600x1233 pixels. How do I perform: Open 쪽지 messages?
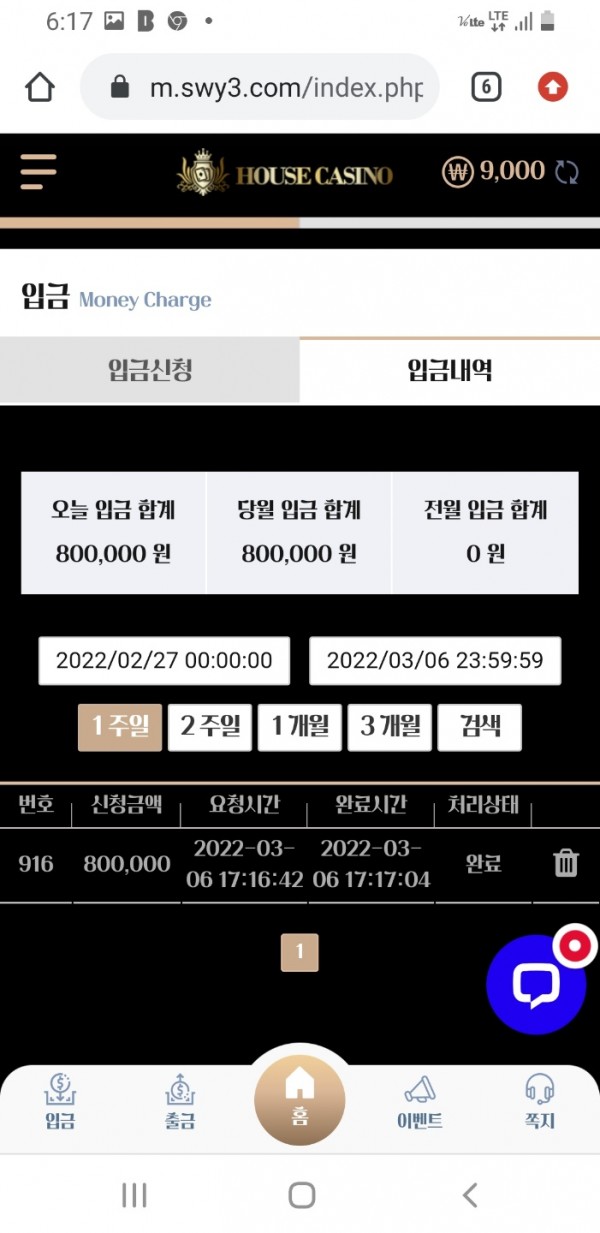[540, 1101]
